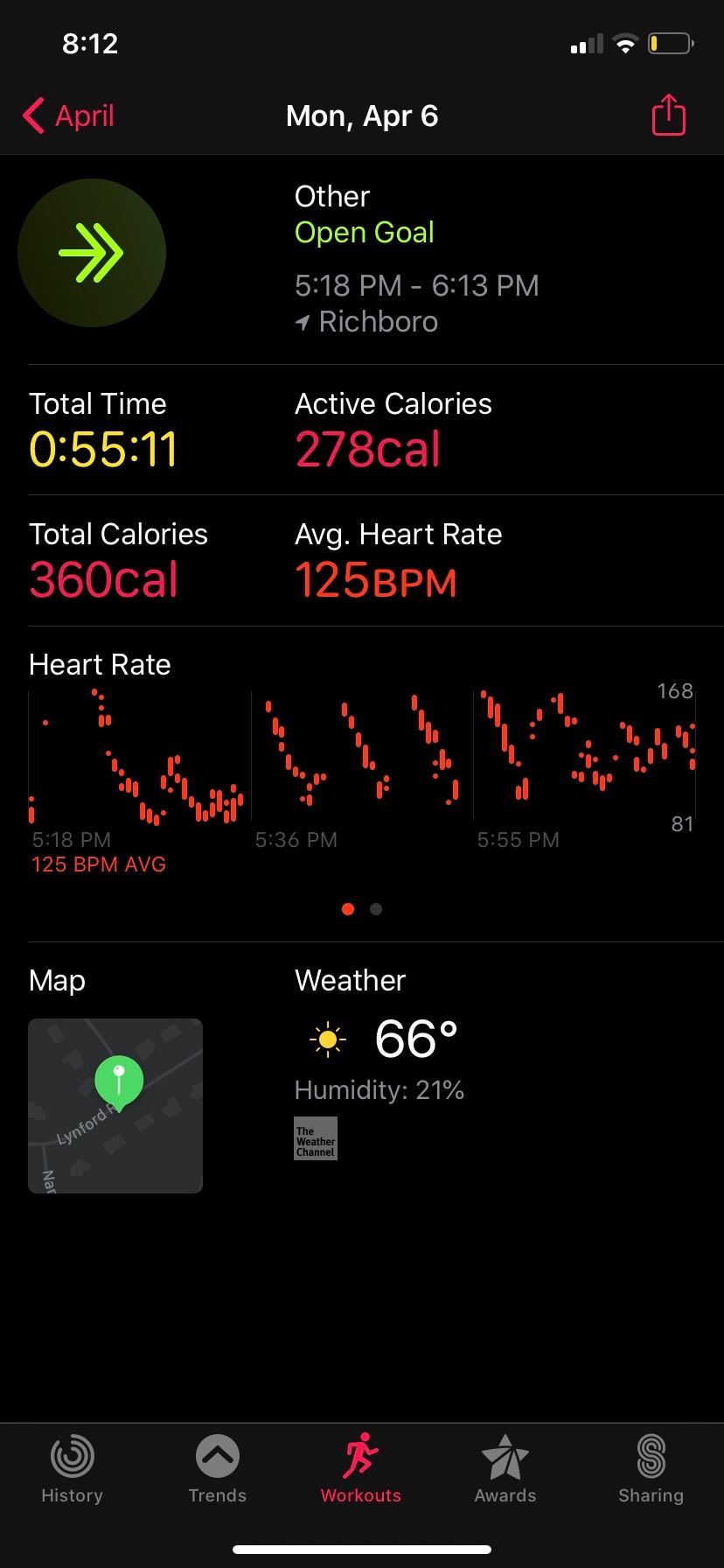
Task: Tap the heart rate chart page indicator
Action: 362,909
